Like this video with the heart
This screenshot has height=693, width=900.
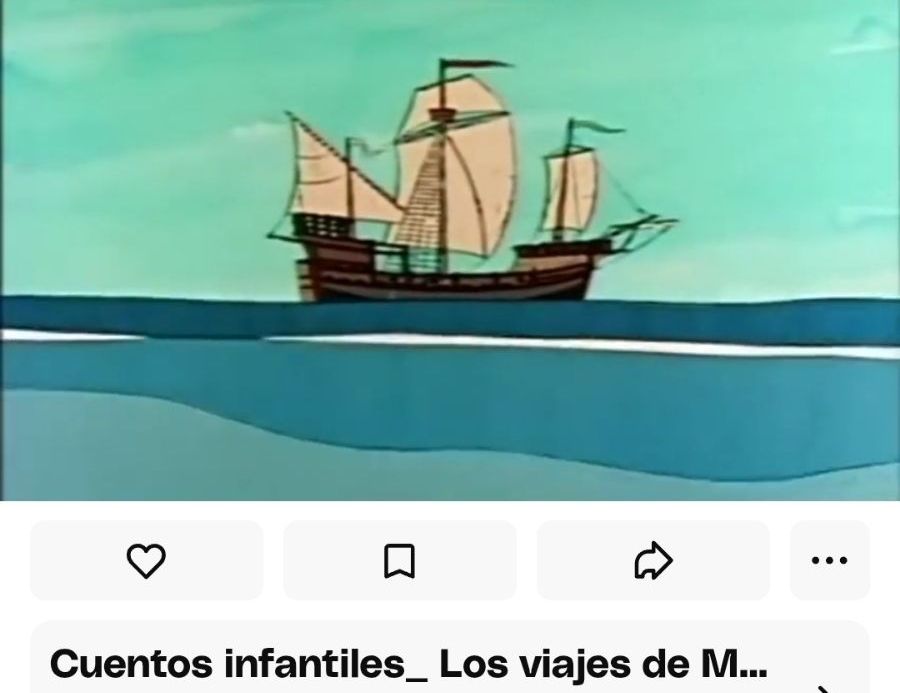pos(146,560)
